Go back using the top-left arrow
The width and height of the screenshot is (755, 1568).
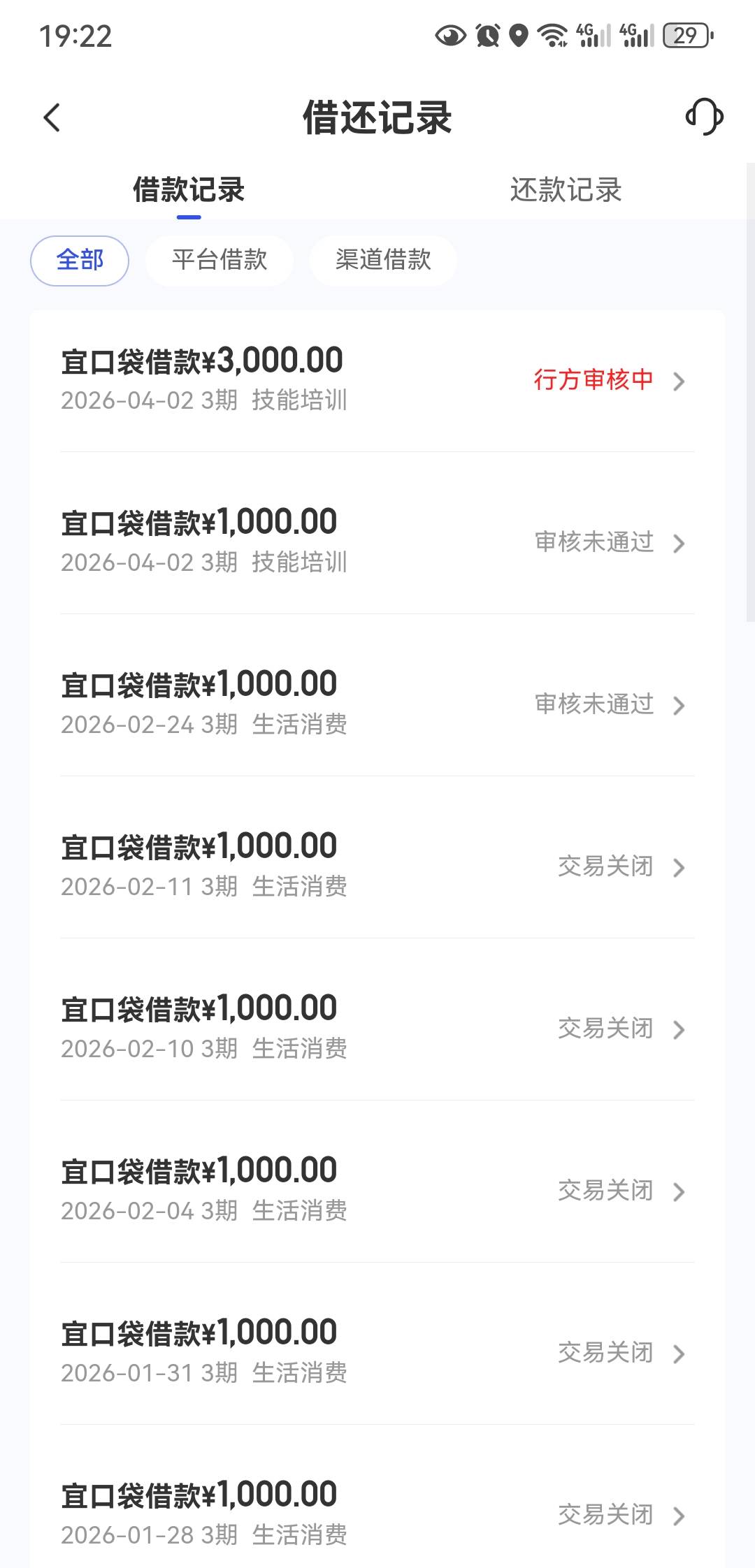click(52, 117)
